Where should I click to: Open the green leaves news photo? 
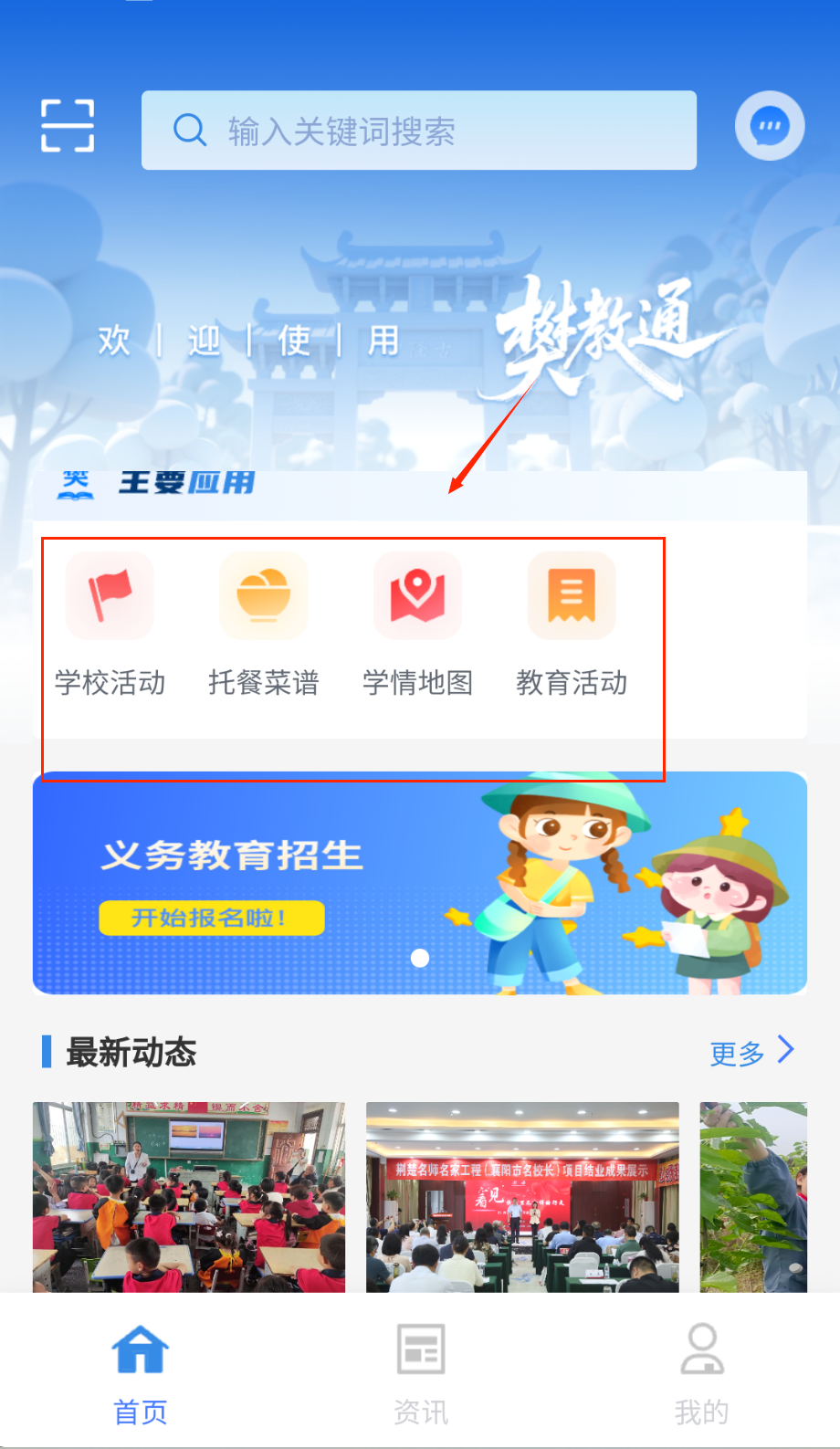click(753, 1196)
